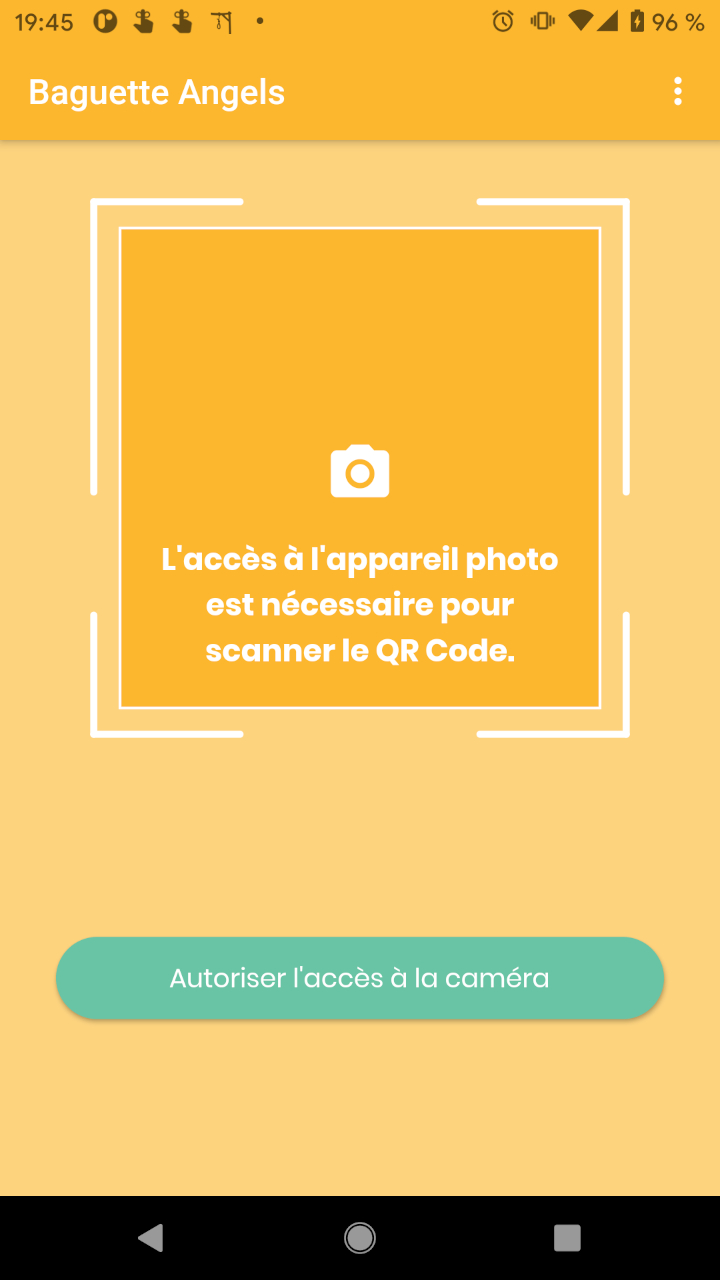
Task: Return to the home screen
Action: (360, 1238)
